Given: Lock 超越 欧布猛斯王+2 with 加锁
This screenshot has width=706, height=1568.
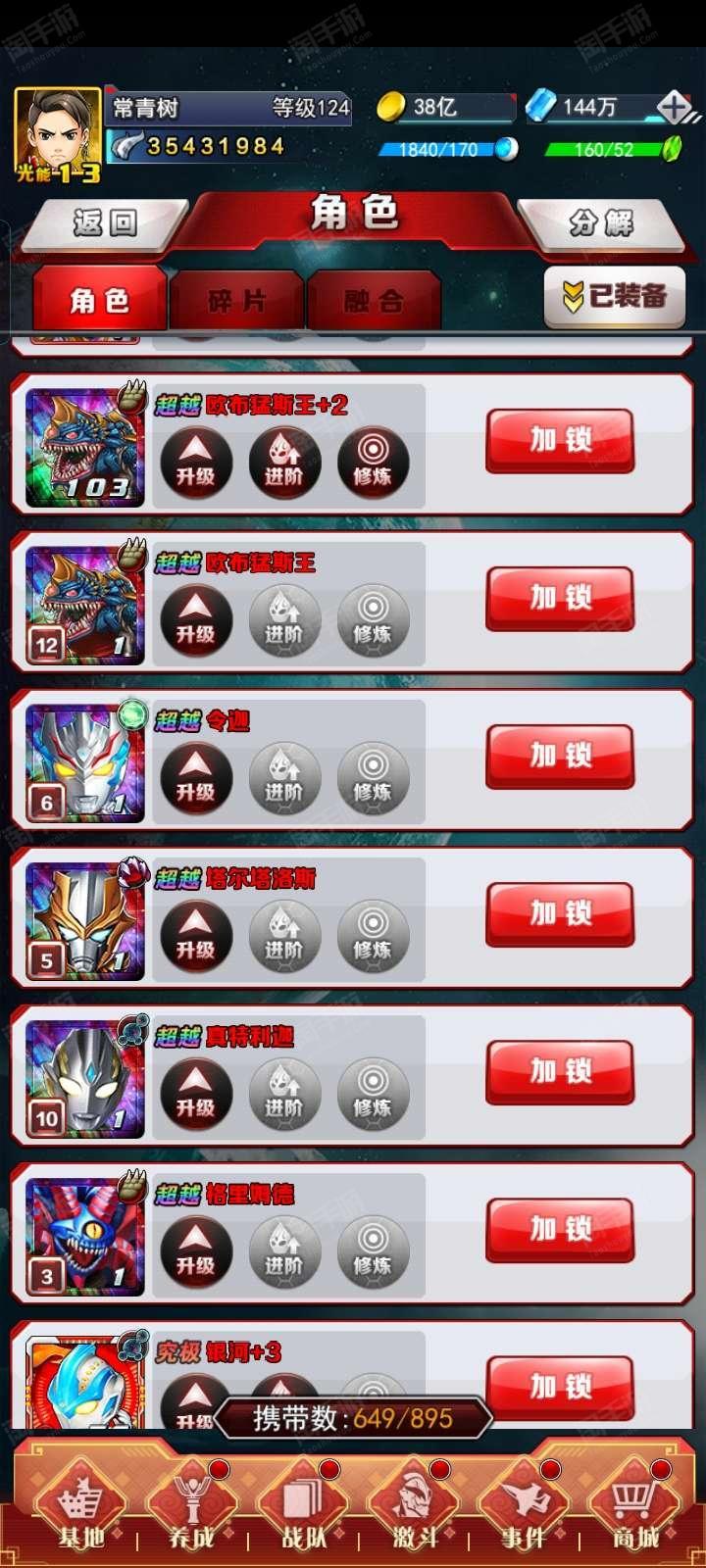Looking at the screenshot, I should click(x=560, y=440).
